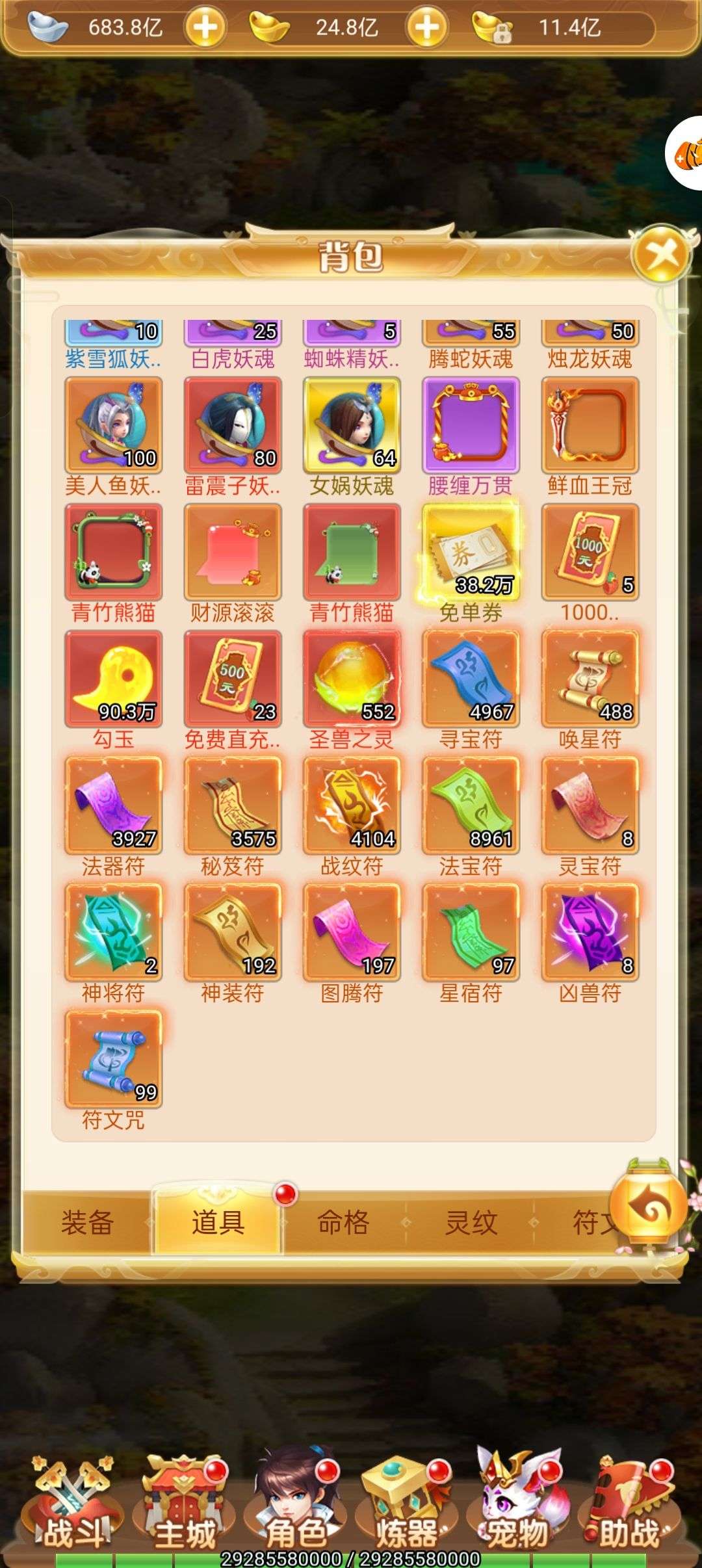Open the 角色 character screen
The width and height of the screenshot is (702, 1568).
tap(296, 1508)
